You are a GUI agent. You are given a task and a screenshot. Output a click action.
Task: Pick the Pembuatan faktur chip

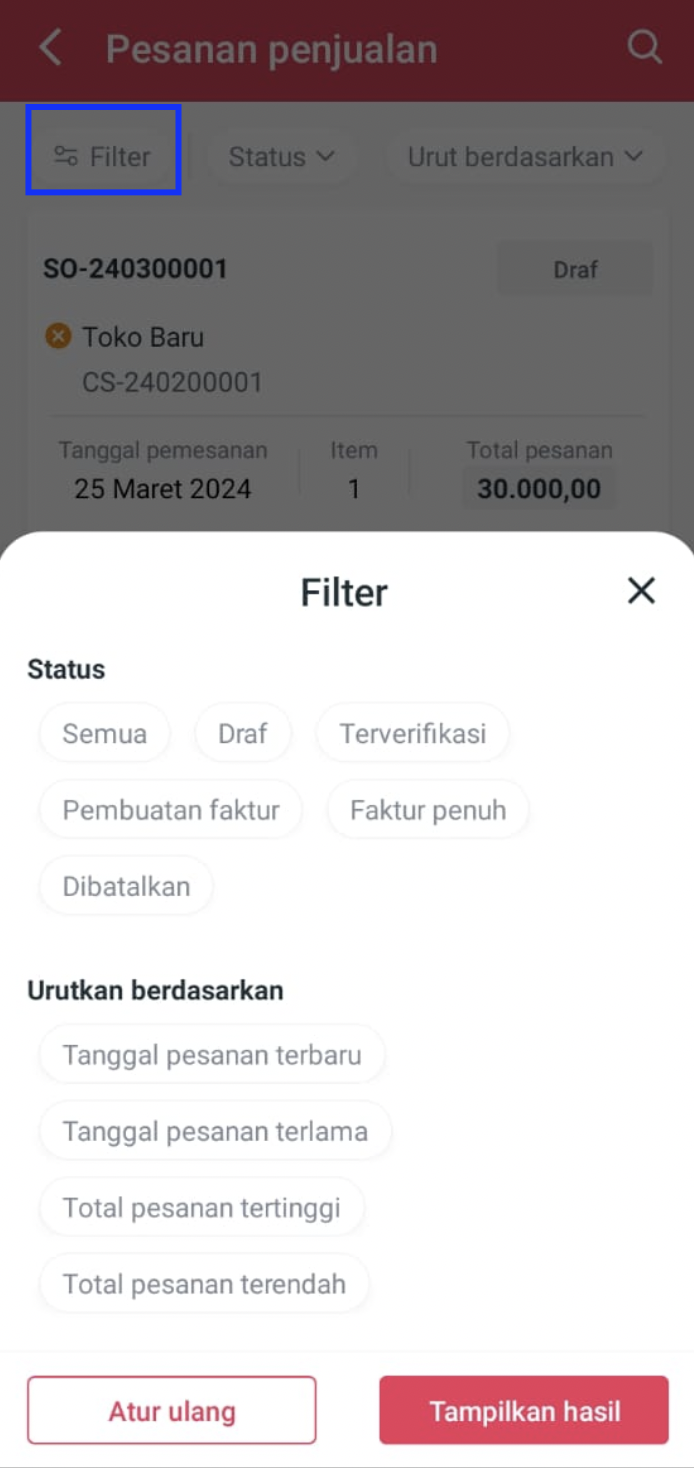click(x=171, y=810)
